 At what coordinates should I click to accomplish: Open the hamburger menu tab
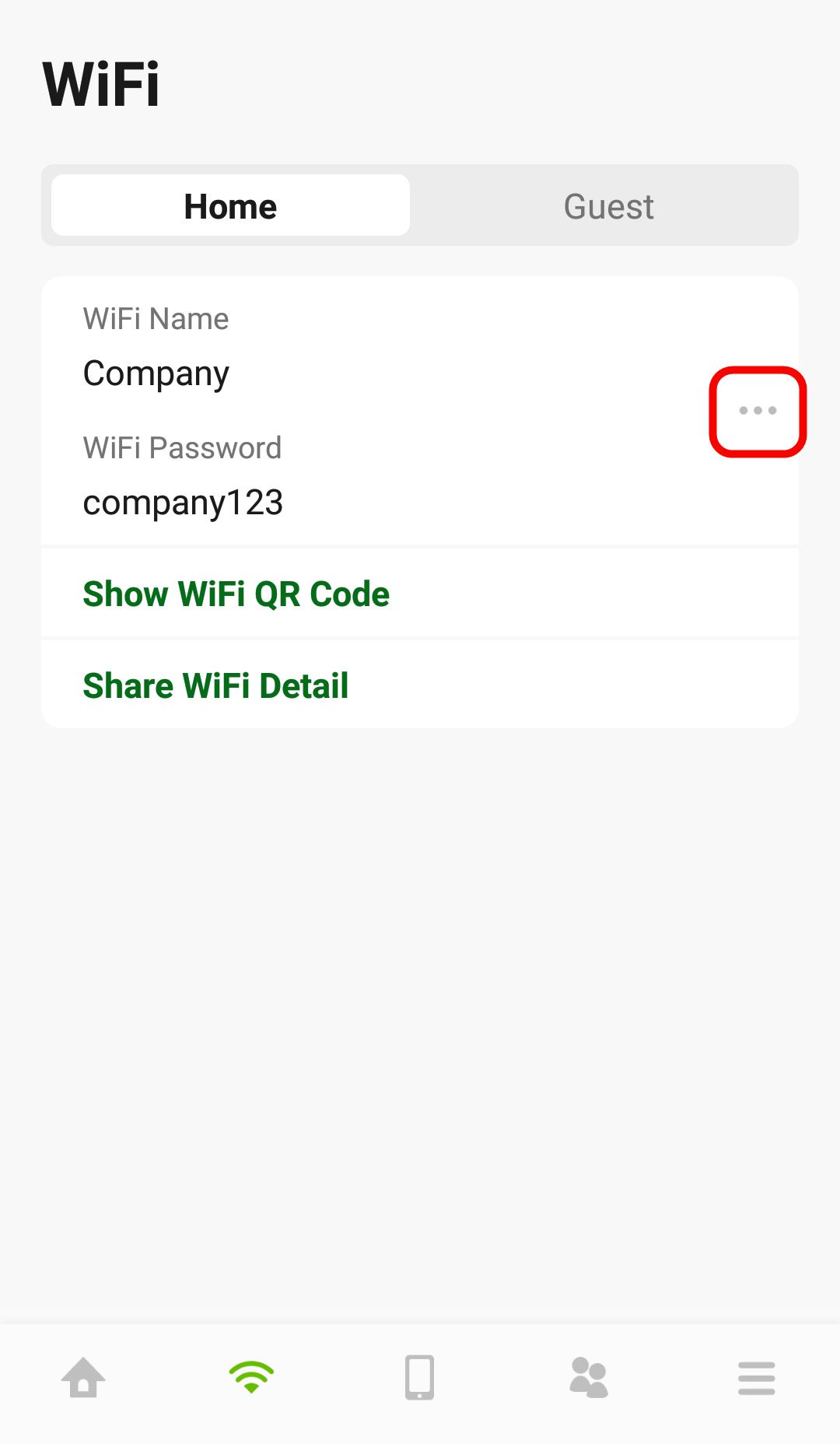coord(757,1378)
